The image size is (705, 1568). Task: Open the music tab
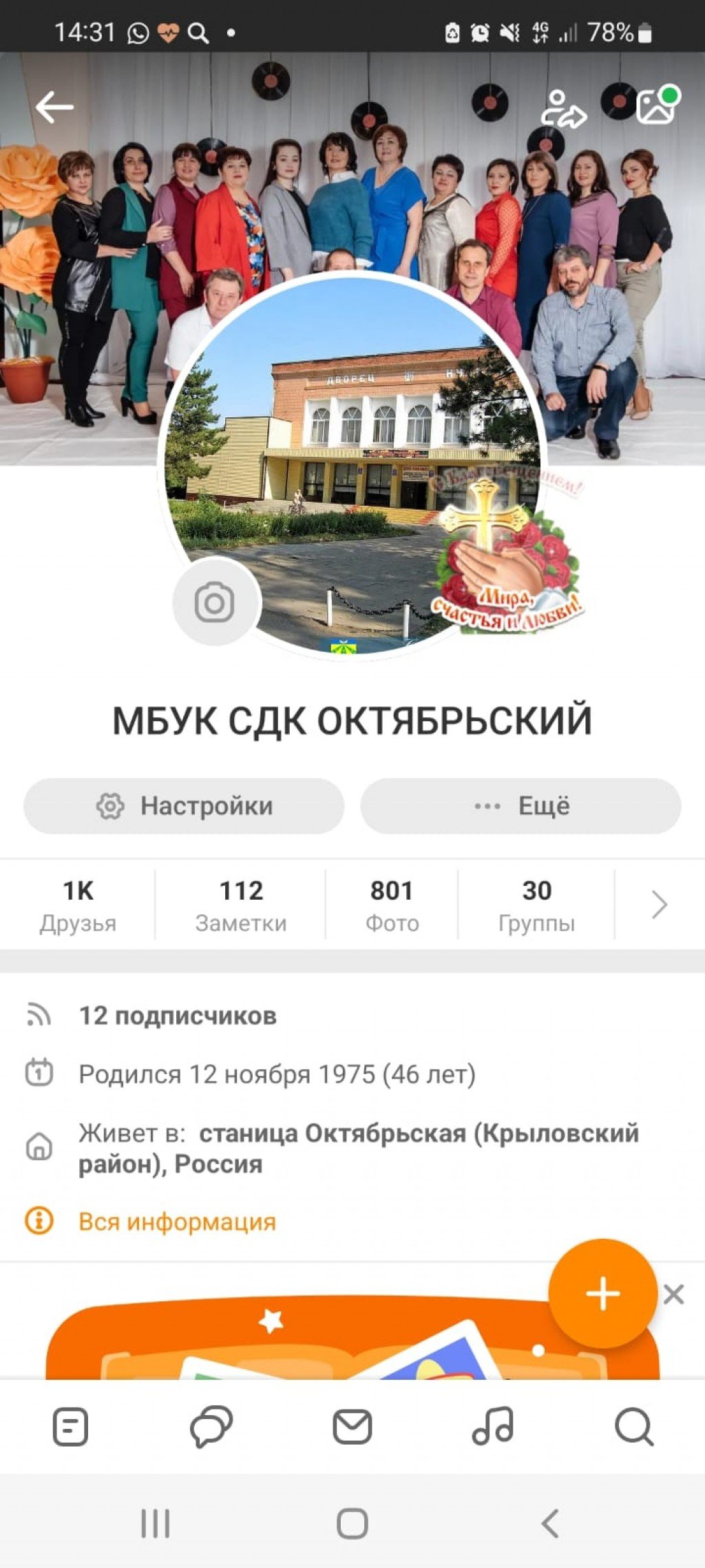click(493, 1426)
